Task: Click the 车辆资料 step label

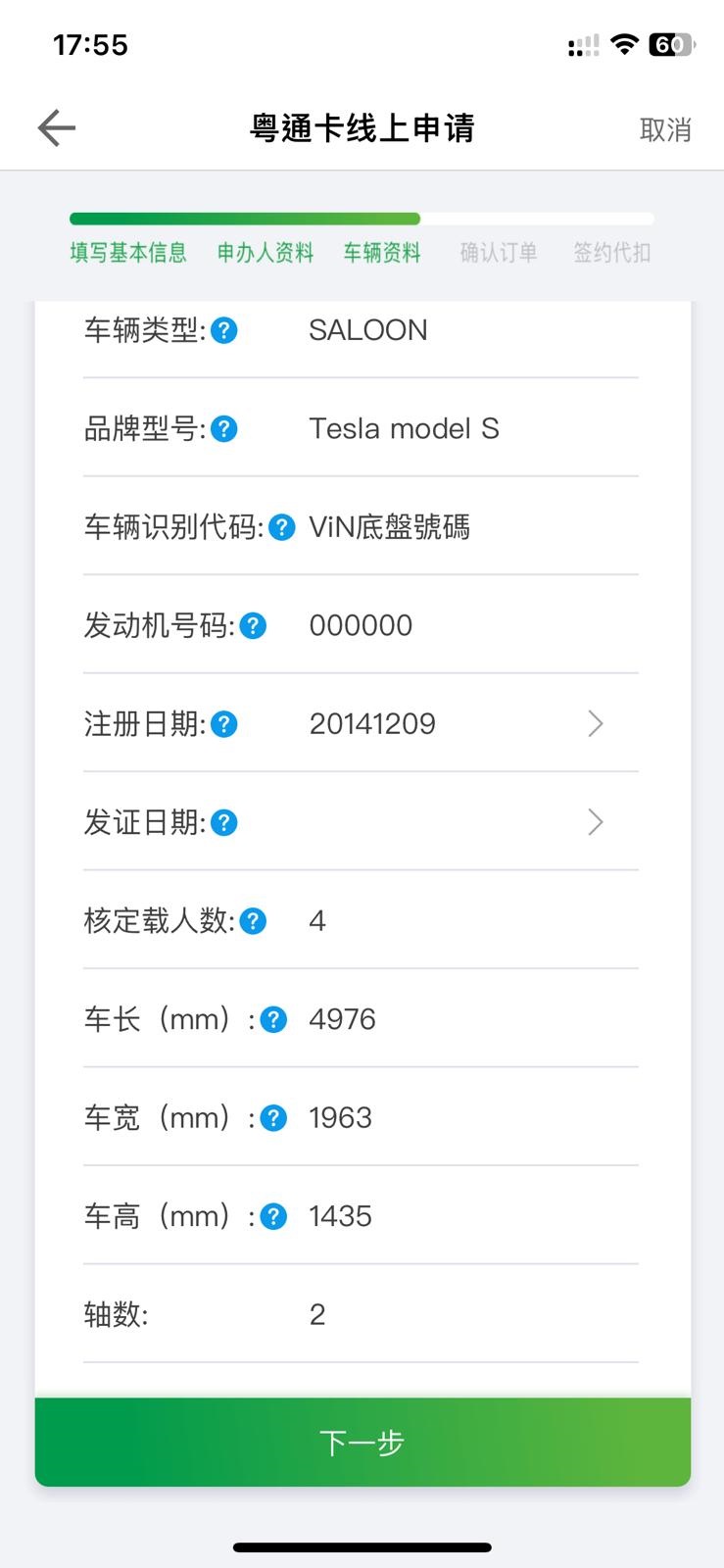Action: [x=381, y=252]
